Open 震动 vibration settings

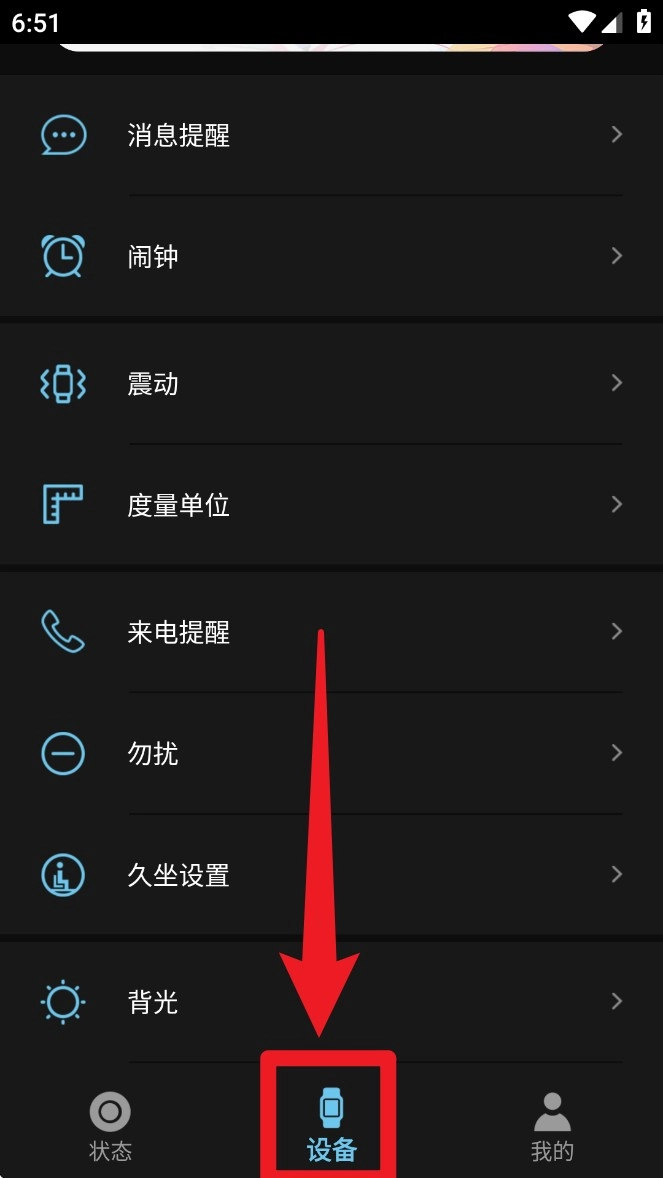[330, 384]
